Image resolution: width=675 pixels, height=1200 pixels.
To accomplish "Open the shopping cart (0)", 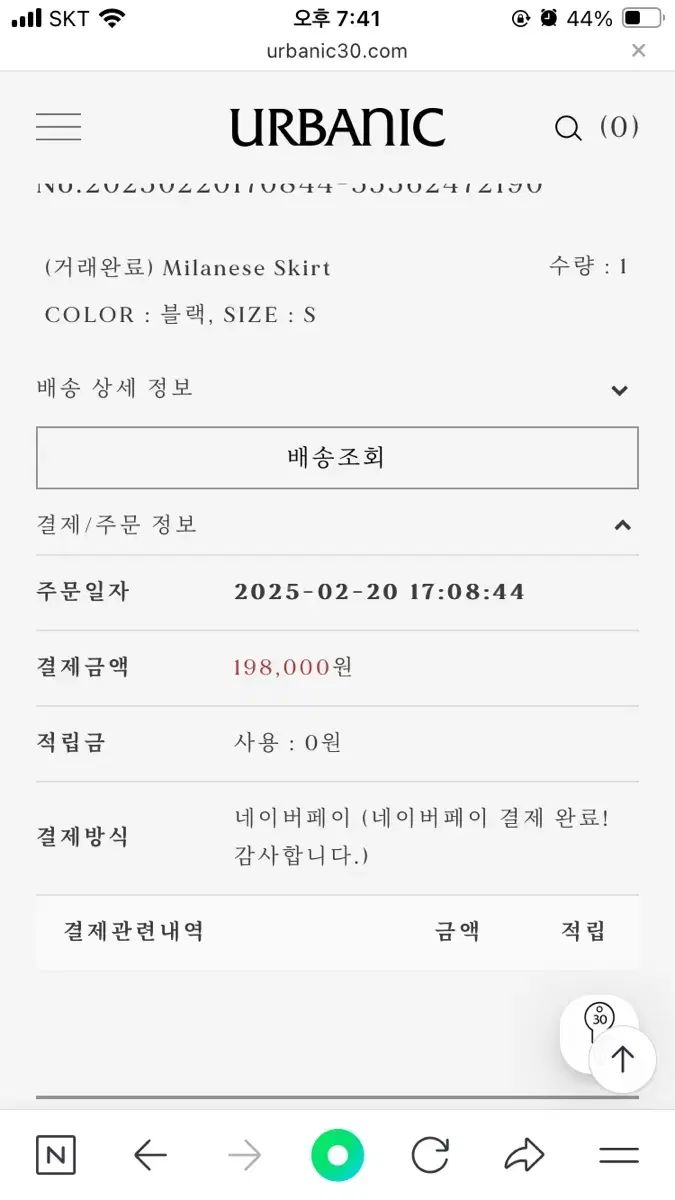I will pos(619,127).
